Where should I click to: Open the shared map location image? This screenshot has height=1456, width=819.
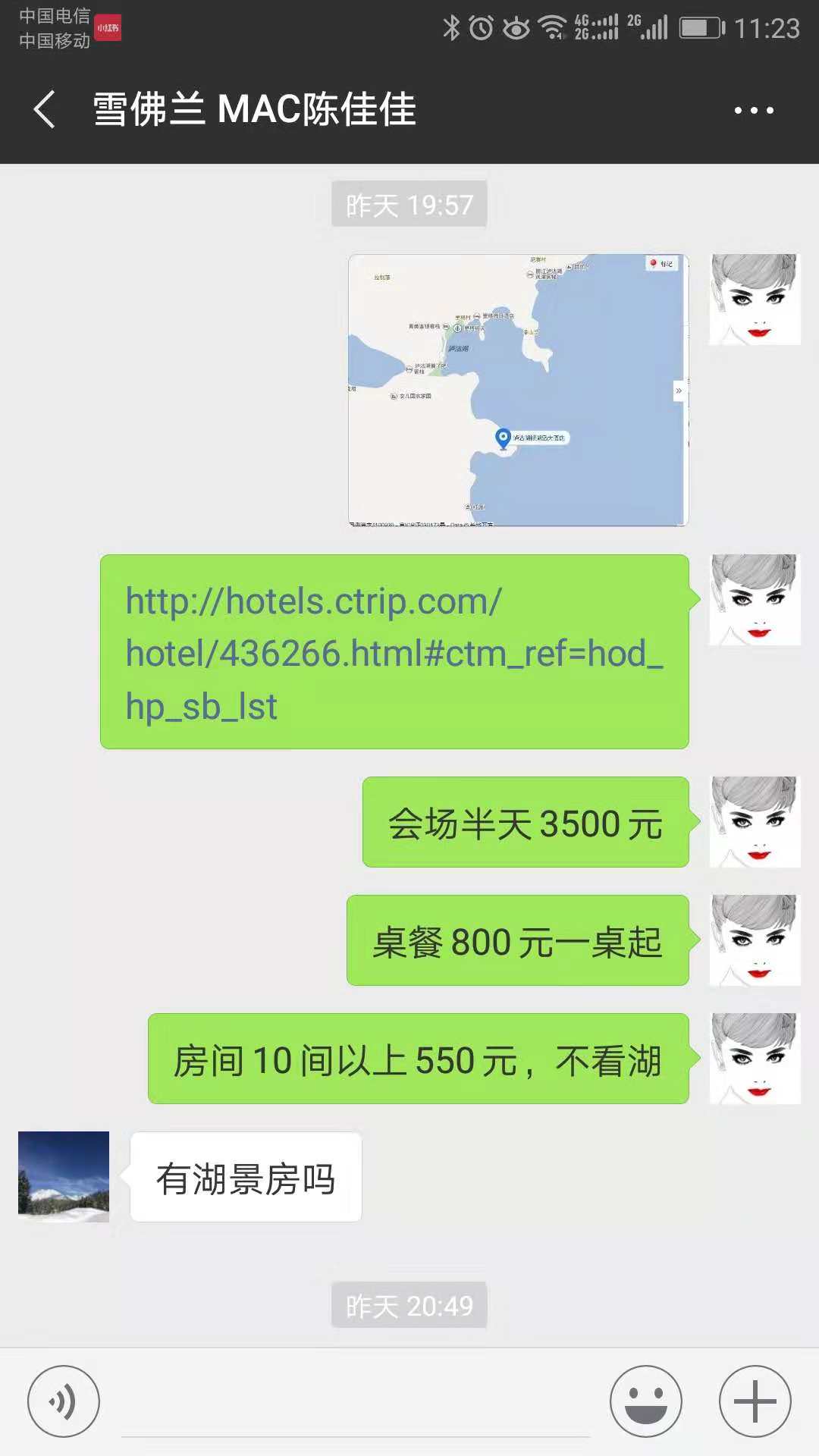tap(518, 390)
